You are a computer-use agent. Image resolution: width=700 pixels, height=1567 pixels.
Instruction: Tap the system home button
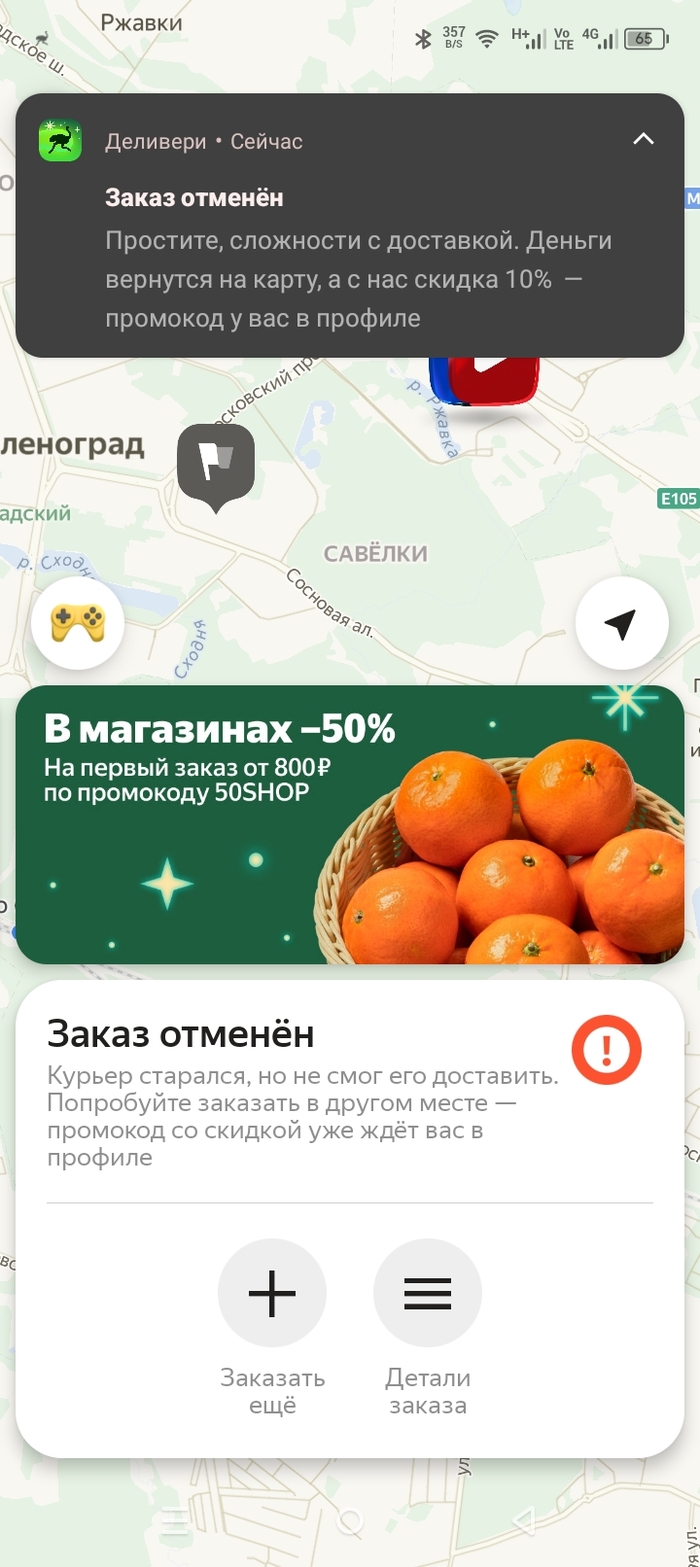(350, 1521)
